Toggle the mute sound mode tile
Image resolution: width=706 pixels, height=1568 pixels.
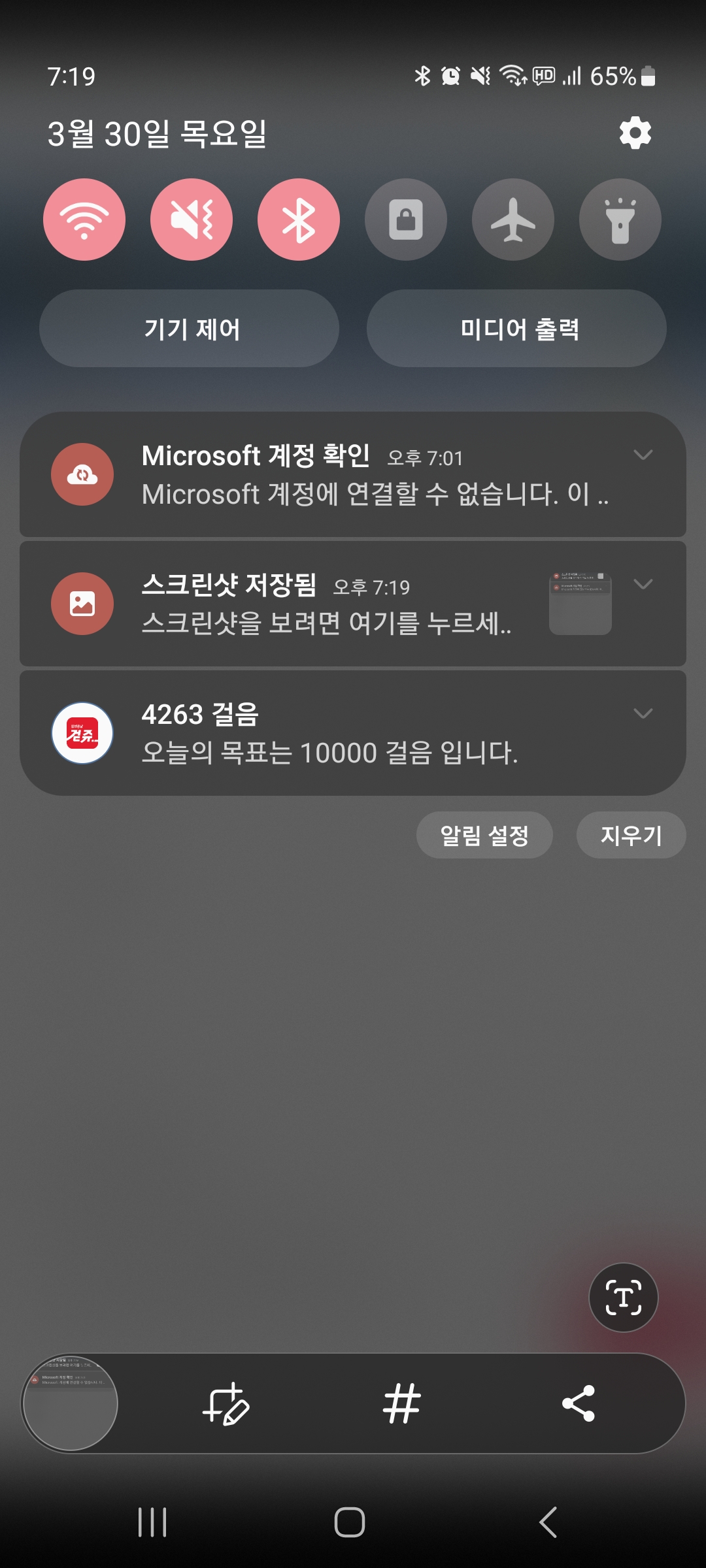pyautogui.click(x=192, y=220)
